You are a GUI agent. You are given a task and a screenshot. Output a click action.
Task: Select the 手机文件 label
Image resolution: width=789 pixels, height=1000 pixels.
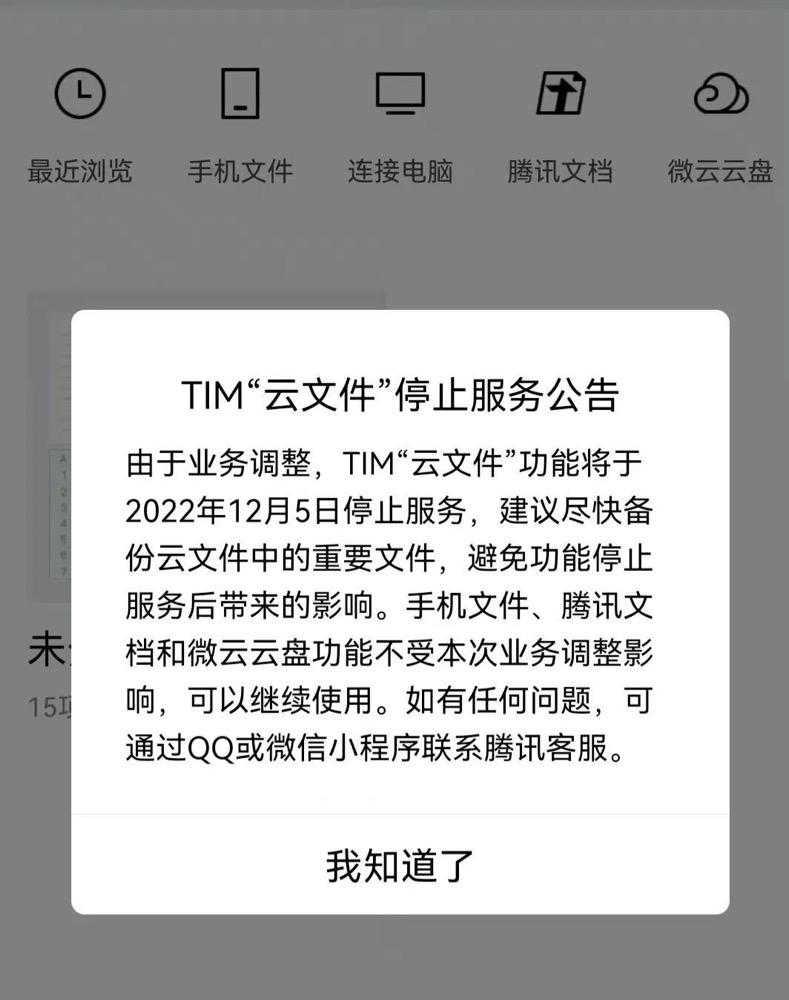click(240, 171)
